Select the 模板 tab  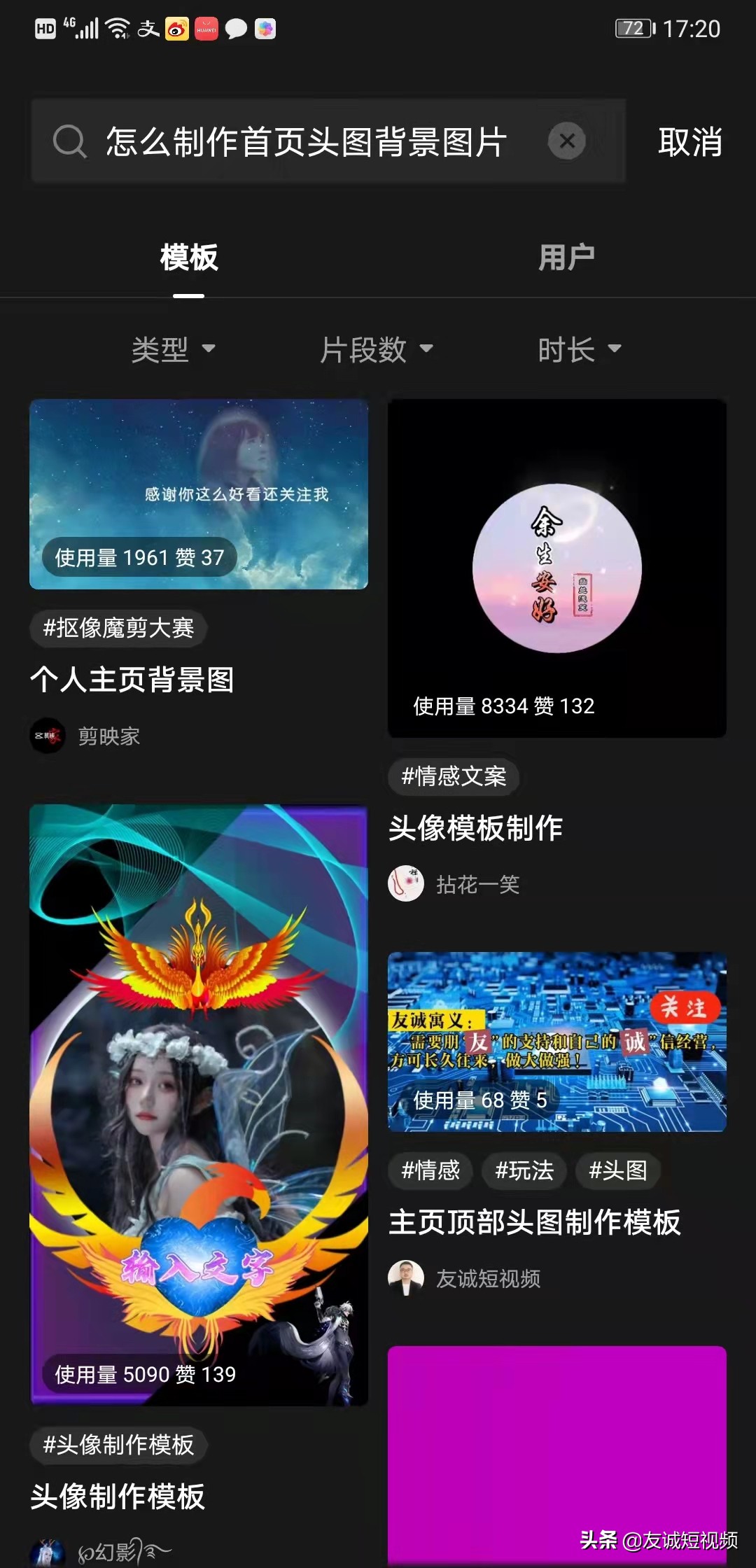pyautogui.click(x=189, y=256)
